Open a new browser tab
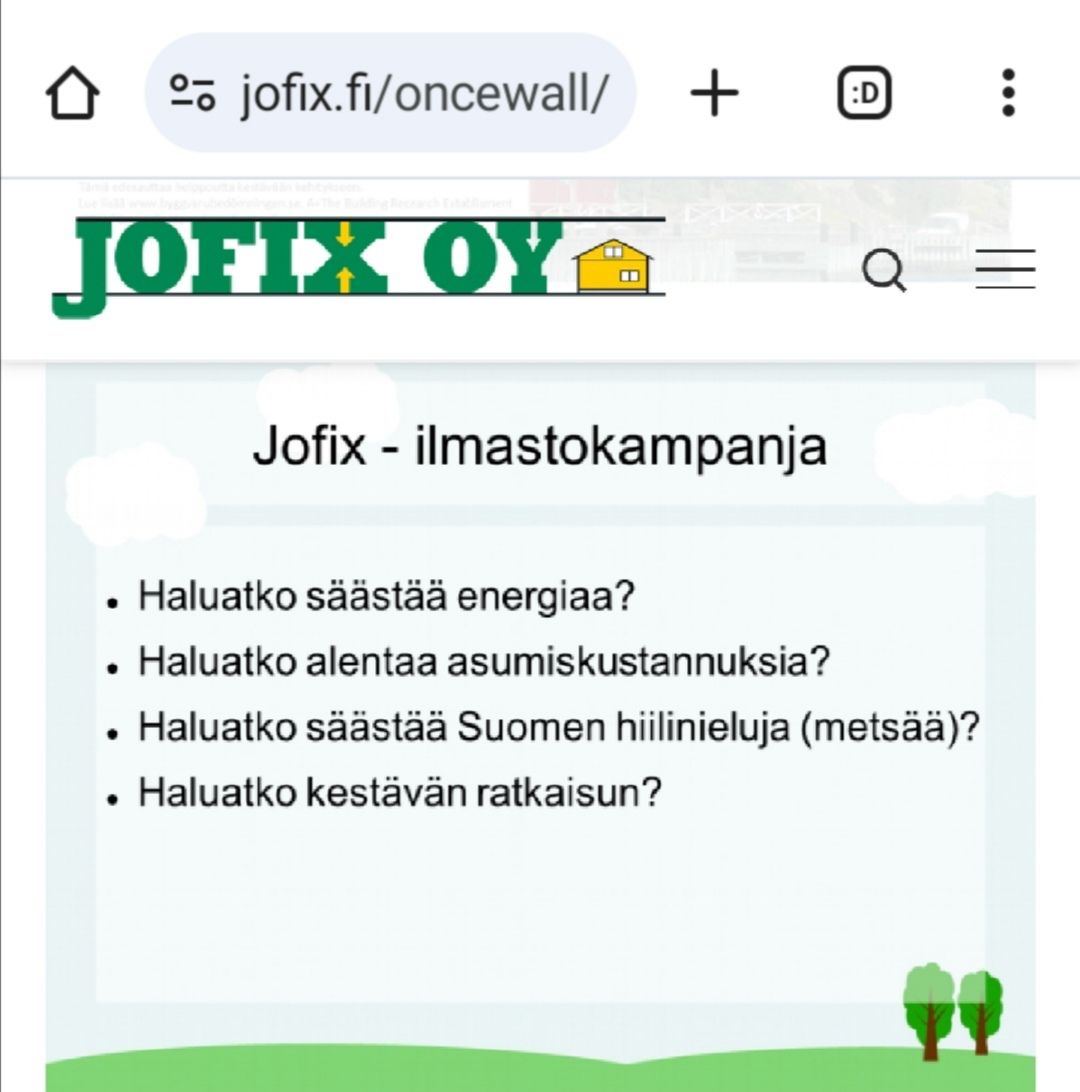Viewport: 1080px width, 1092px height. pyautogui.click(x=714, y=94)
